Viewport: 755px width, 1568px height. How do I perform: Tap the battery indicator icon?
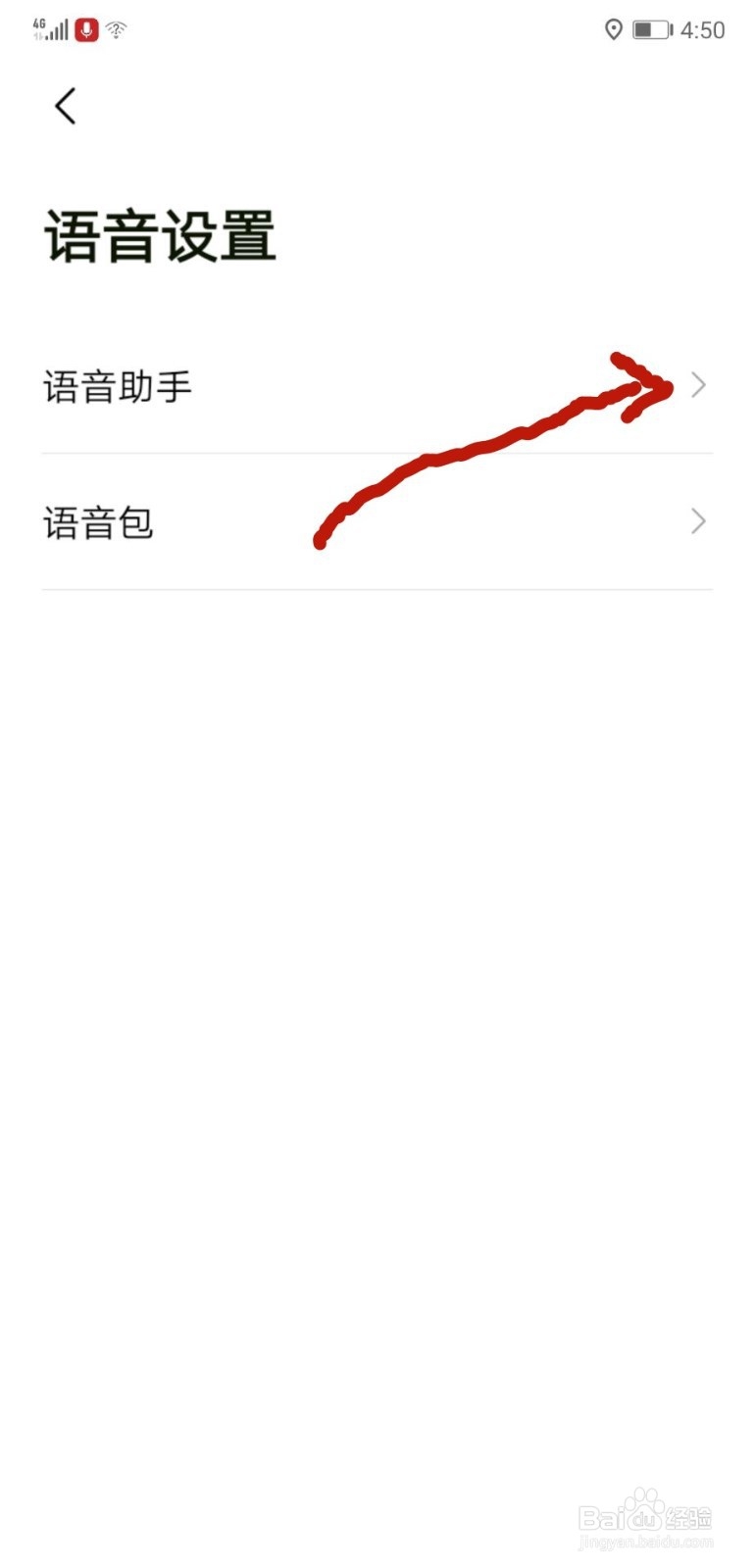point(650,30)
